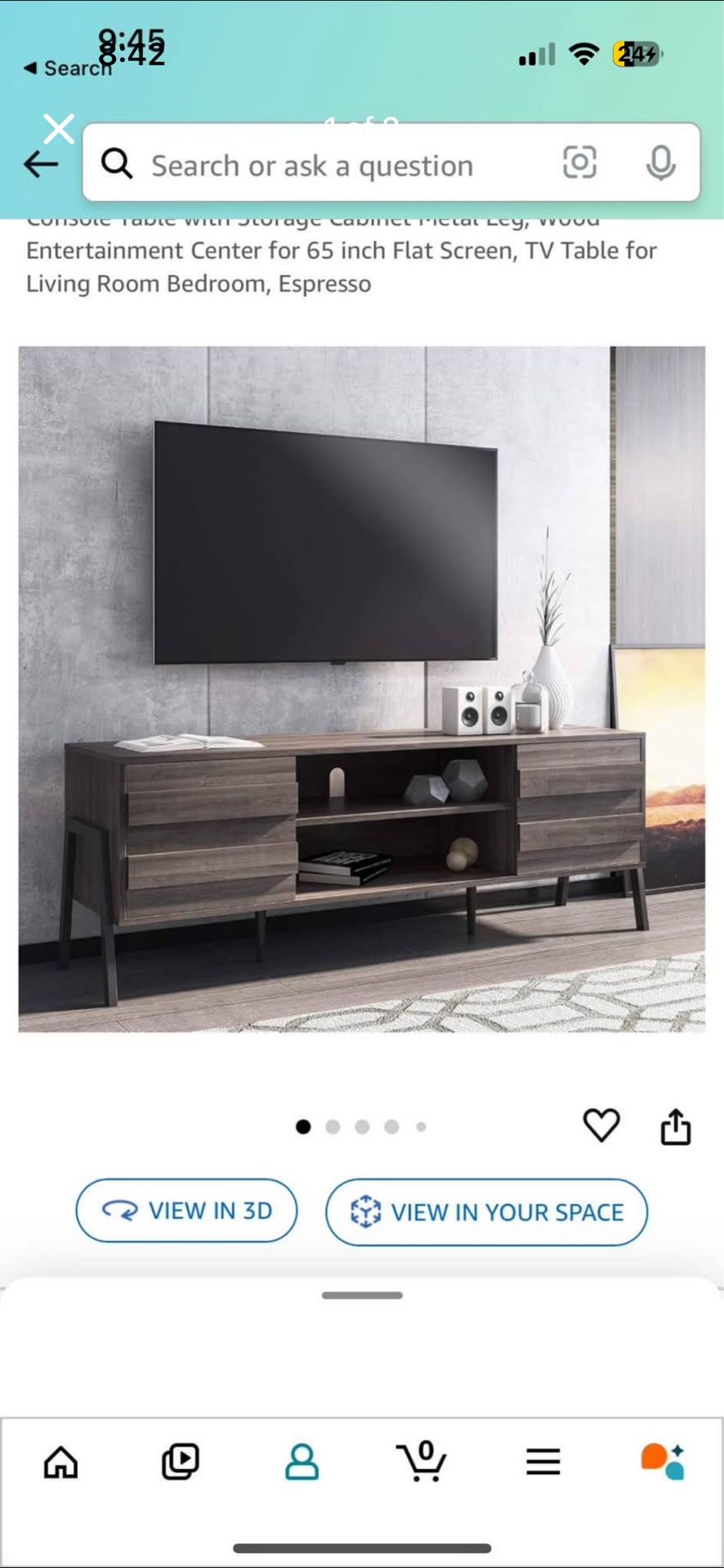Open the shopping cart
The height and width of the screenshot is (1568, 724).
pos(422,1463)
